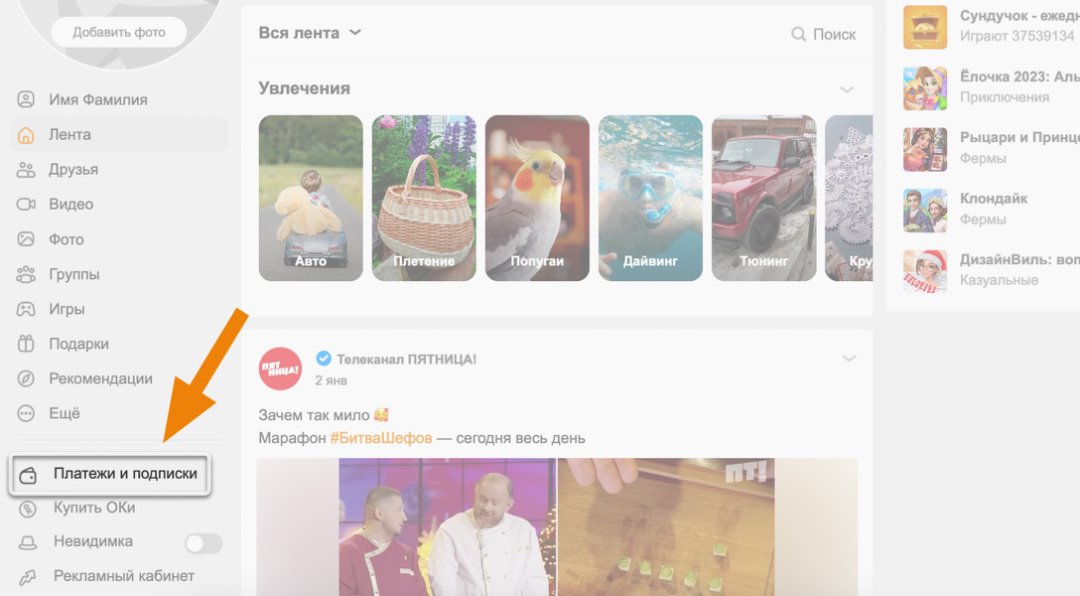Tap the Добавить фото button

coord(119,32)
